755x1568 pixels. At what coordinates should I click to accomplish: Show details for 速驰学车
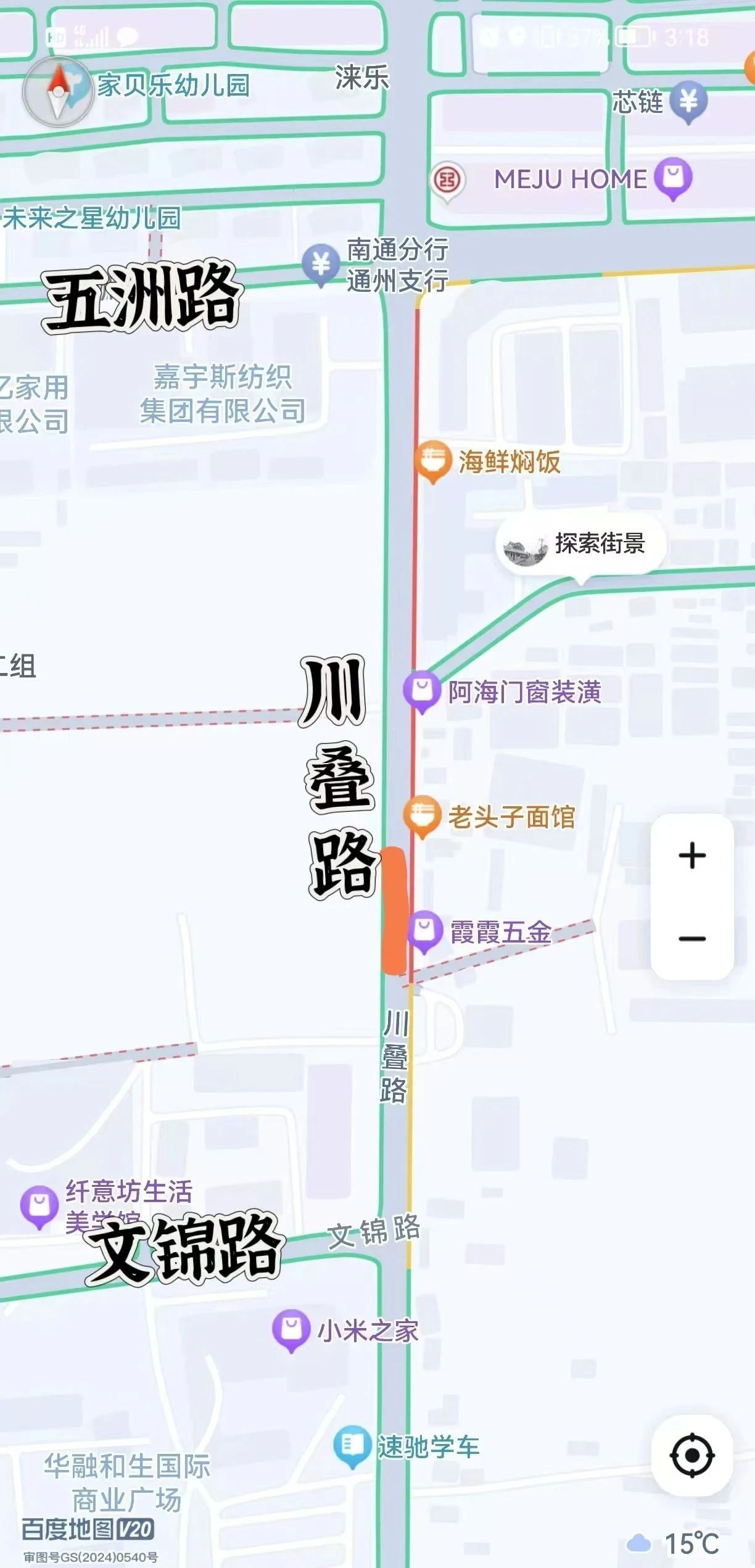point(352,1445)
